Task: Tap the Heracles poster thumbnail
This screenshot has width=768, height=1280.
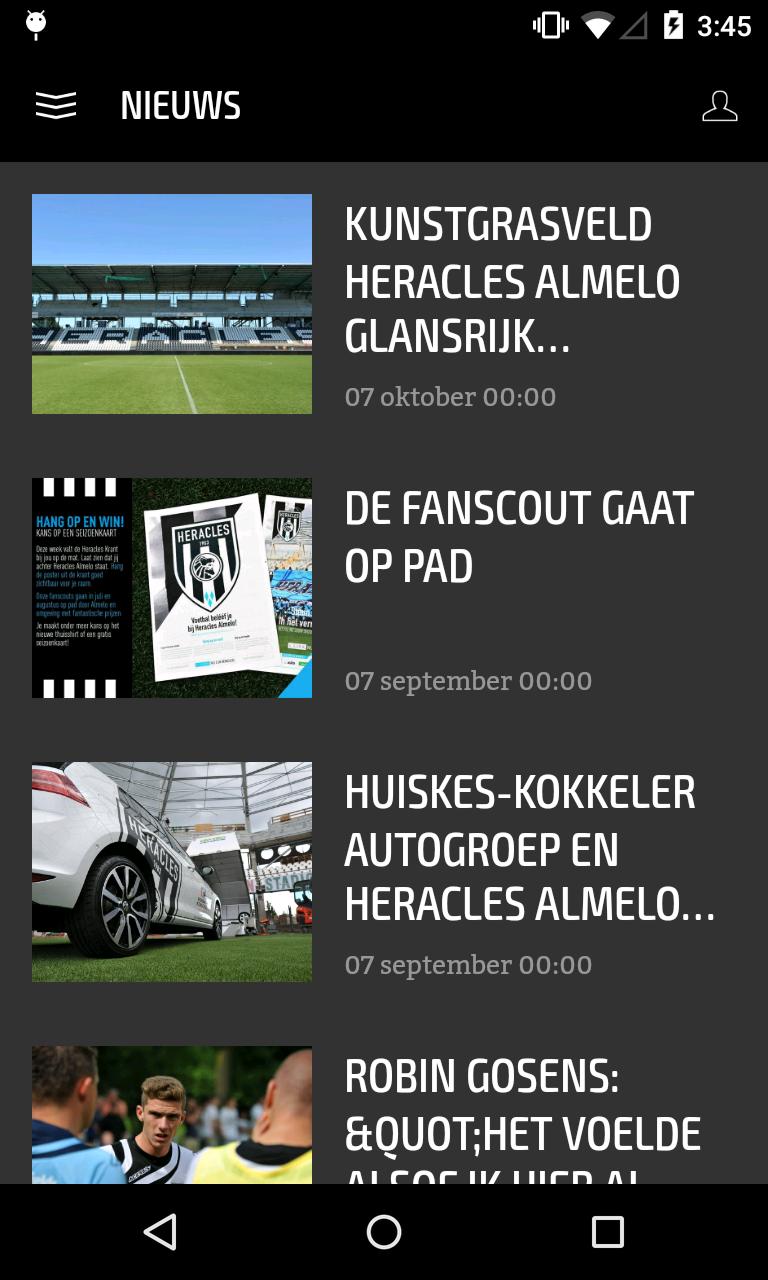Action: tap(172, 588)
